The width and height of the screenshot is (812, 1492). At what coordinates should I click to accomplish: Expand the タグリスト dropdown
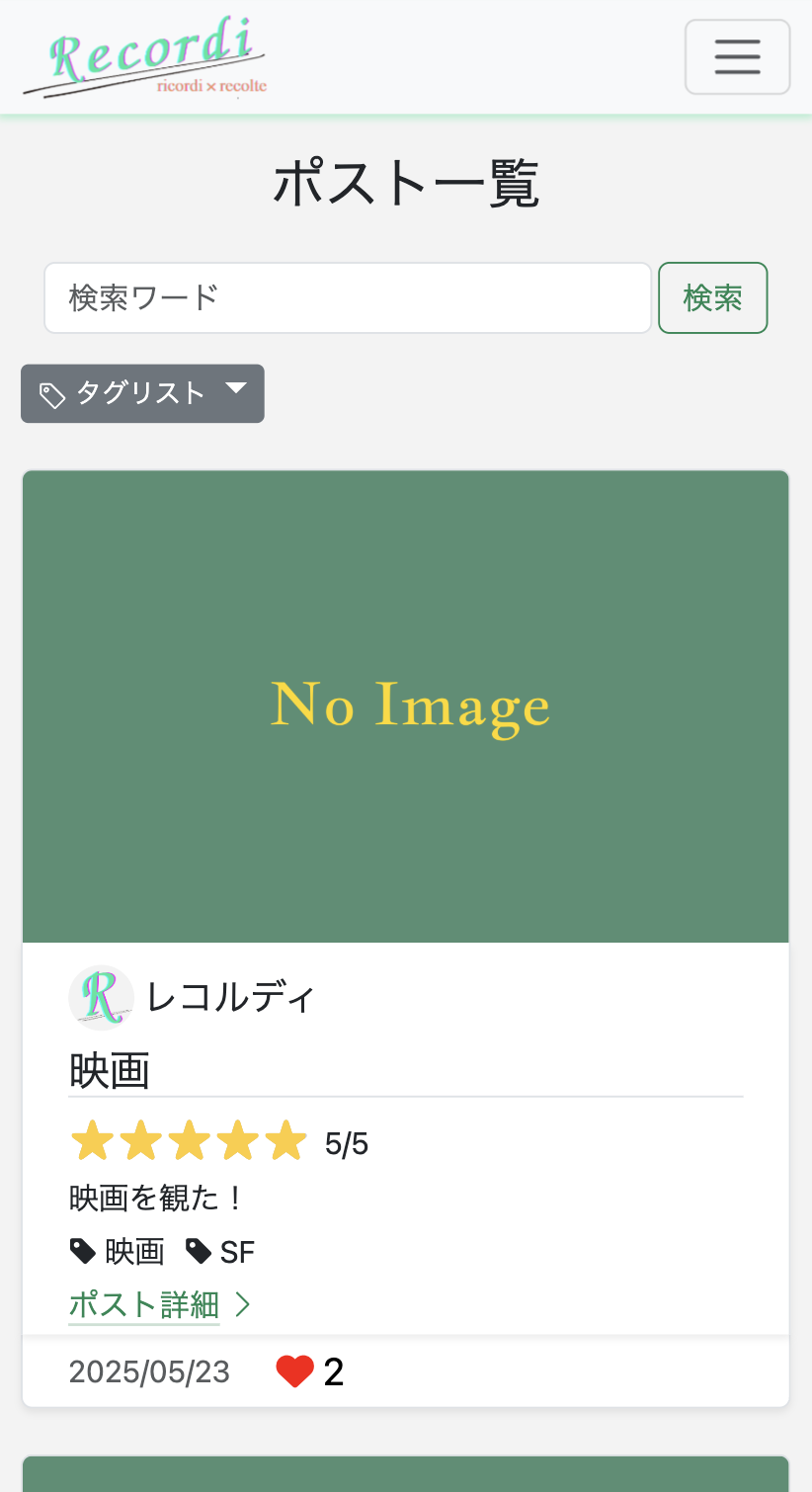pyautogui.click(x=142, y=393)
